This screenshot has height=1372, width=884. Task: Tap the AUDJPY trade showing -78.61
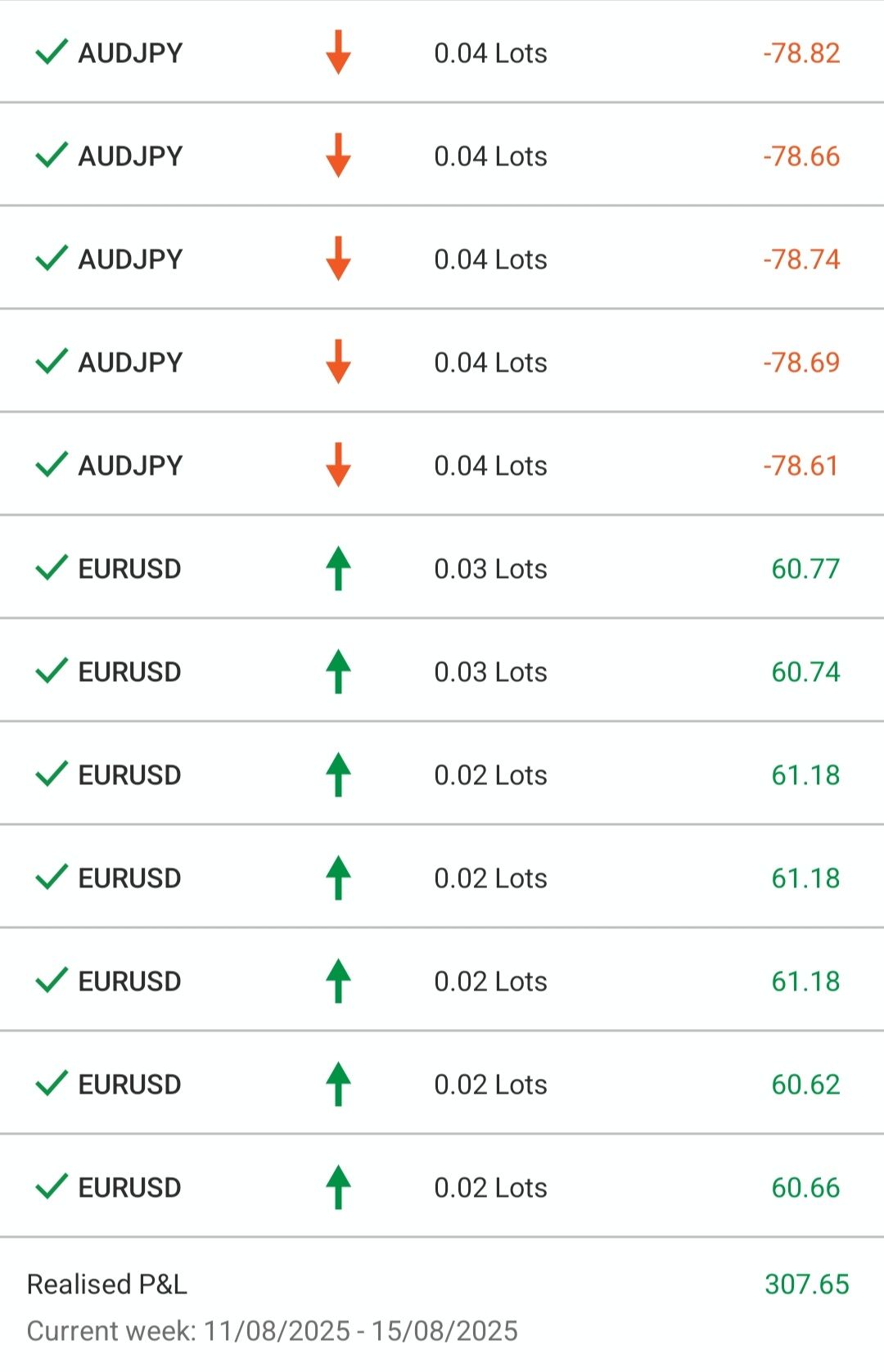(x=442, y=466)
